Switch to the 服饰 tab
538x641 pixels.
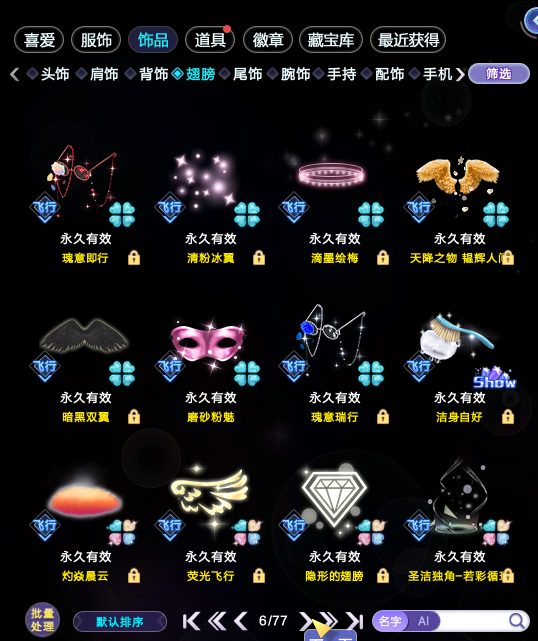point(96,40)
